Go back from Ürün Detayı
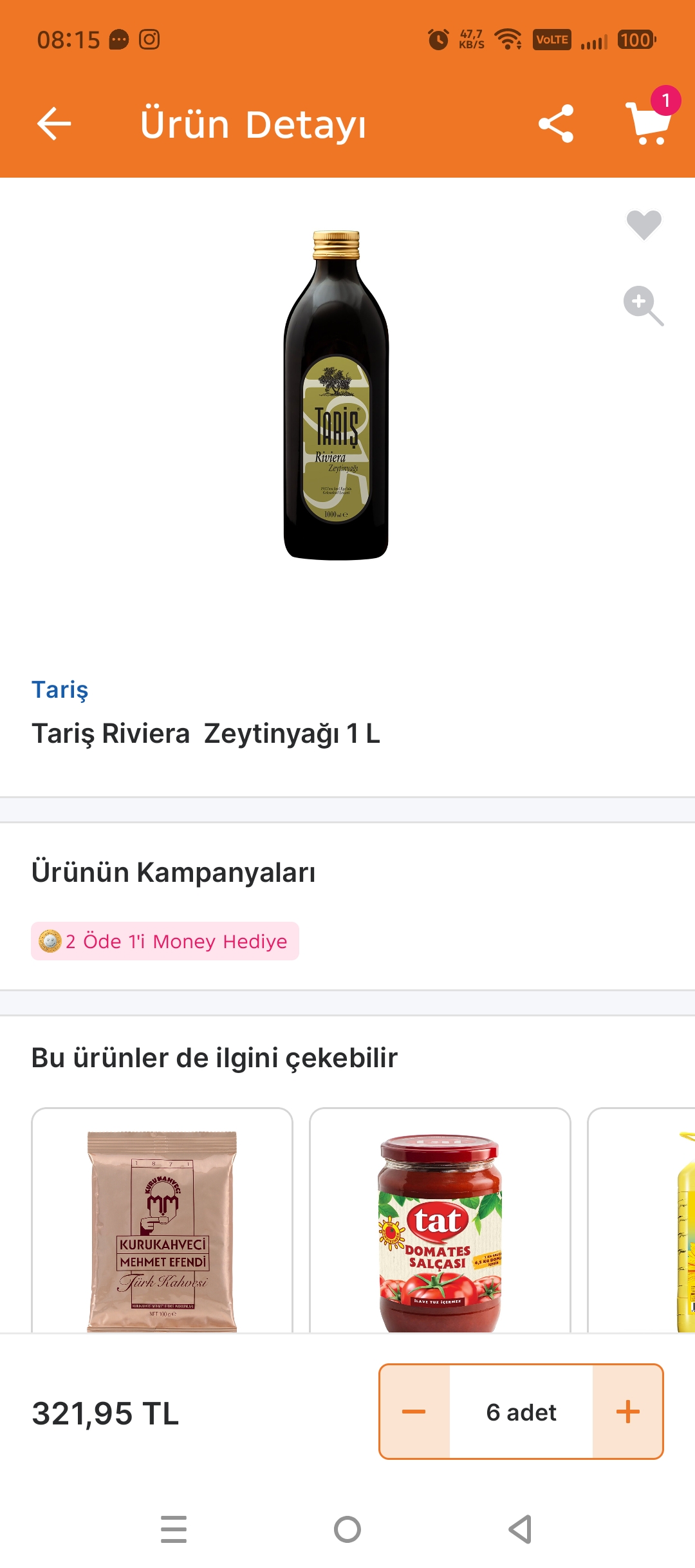This screenshot has height=1568, width=695. point(54,124)
